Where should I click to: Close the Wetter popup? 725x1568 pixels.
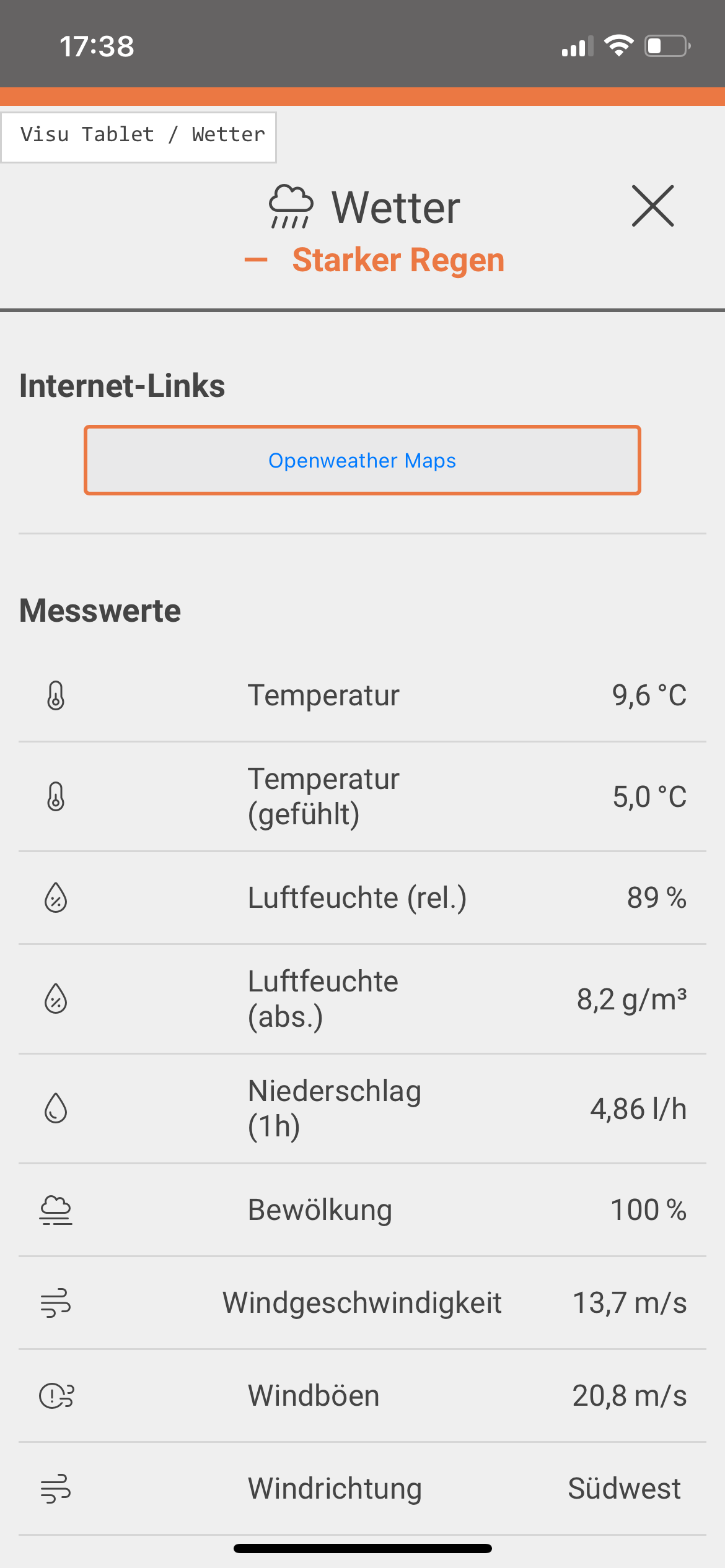[x=652, y=206]
